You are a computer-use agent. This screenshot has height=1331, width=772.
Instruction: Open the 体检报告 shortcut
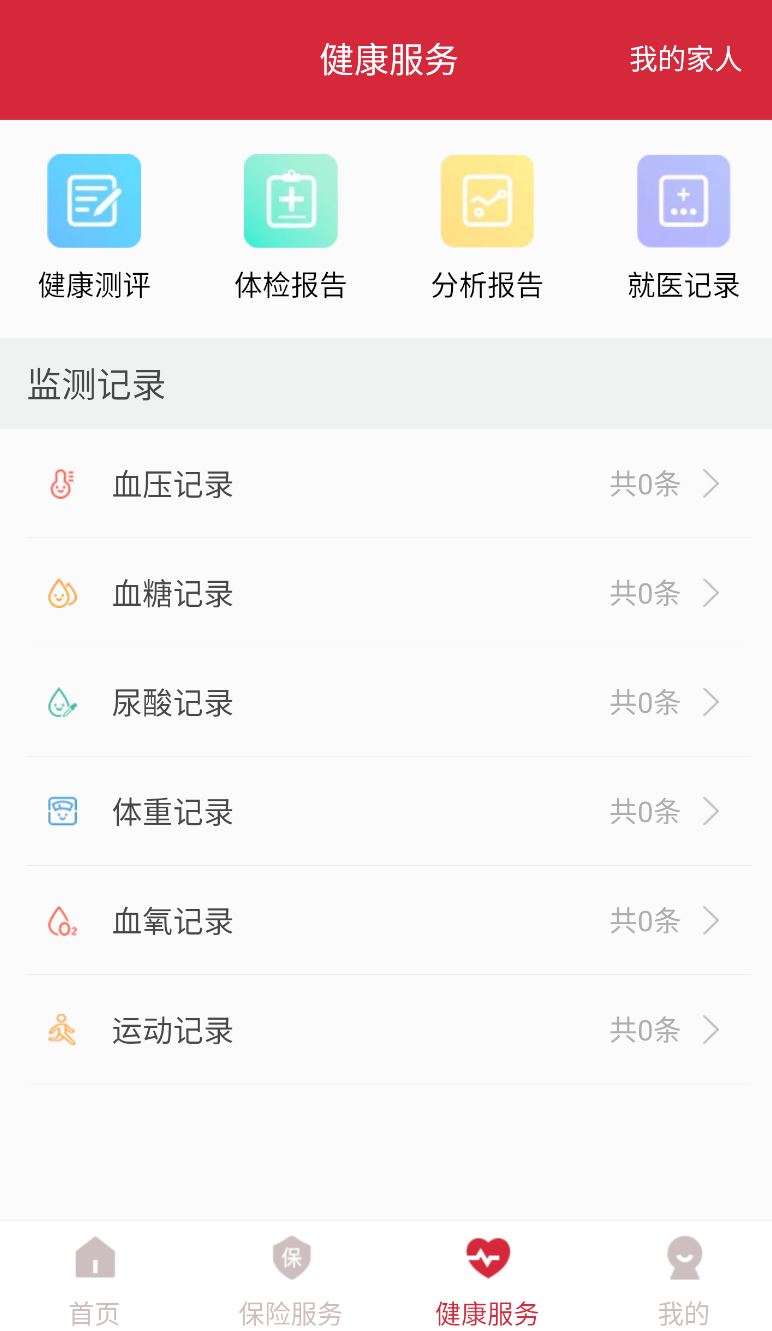coord(291,228)
